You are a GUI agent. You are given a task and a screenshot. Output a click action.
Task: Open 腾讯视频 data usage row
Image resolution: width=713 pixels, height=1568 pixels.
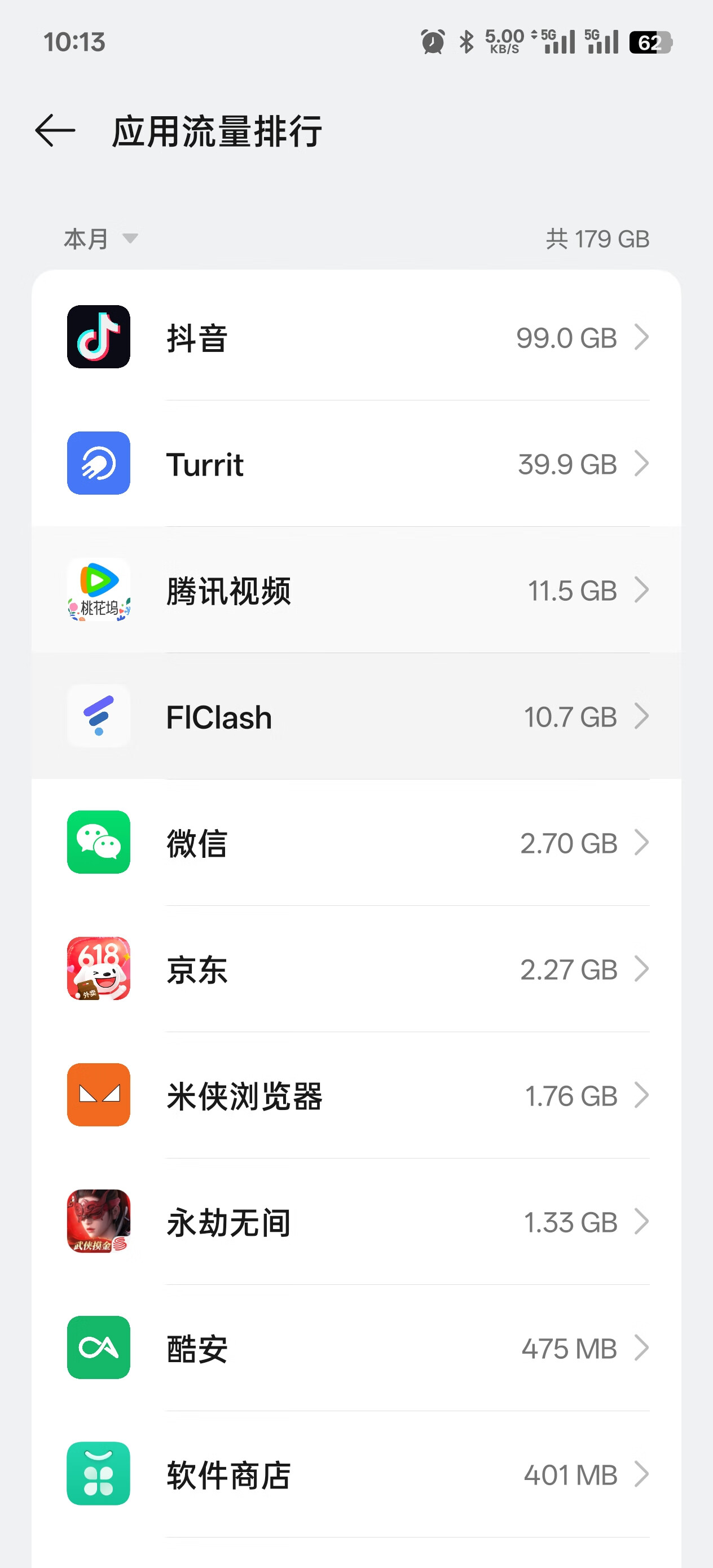pos(356,590)
